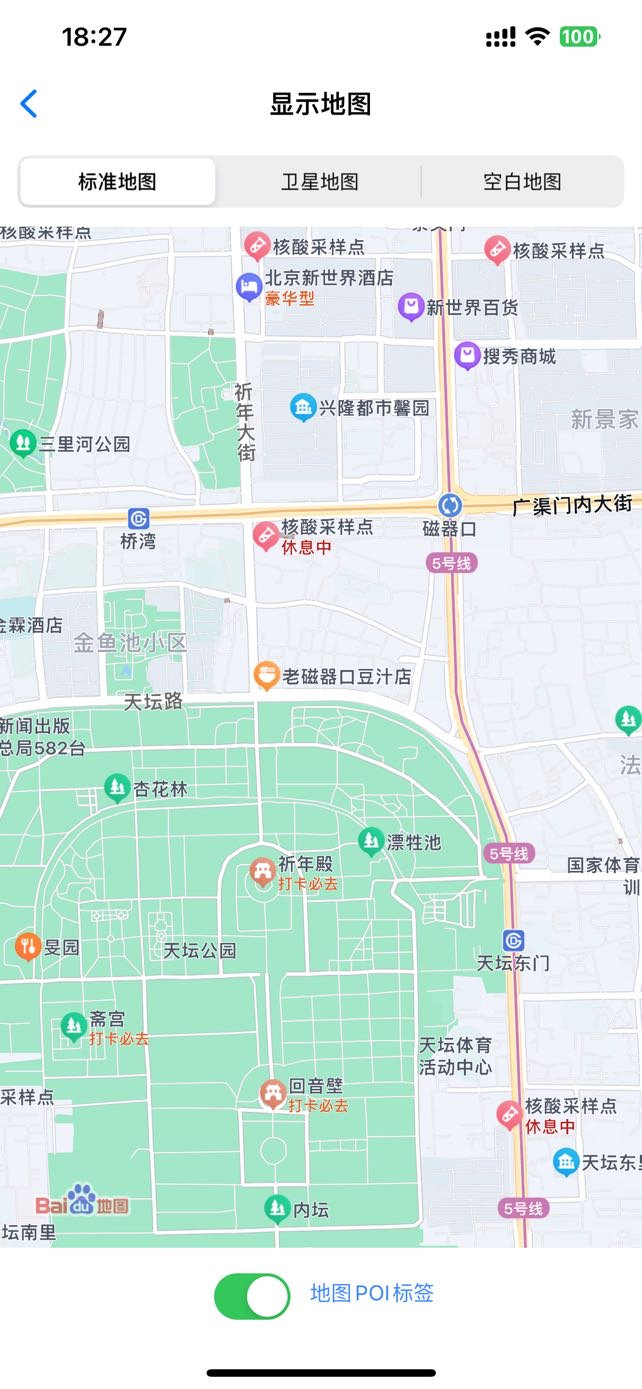Switch to the 标准地图 segment
The image size is (642, 1389).
pyautogui.click(x=118, y=182)
